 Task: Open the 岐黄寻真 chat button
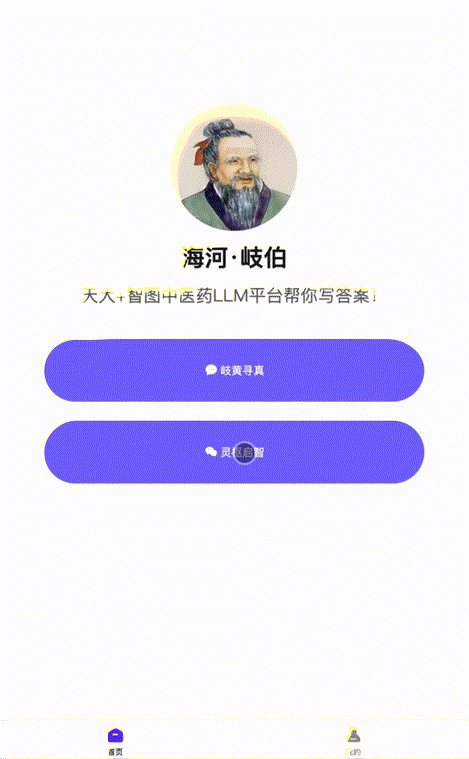tap(234, 370)
